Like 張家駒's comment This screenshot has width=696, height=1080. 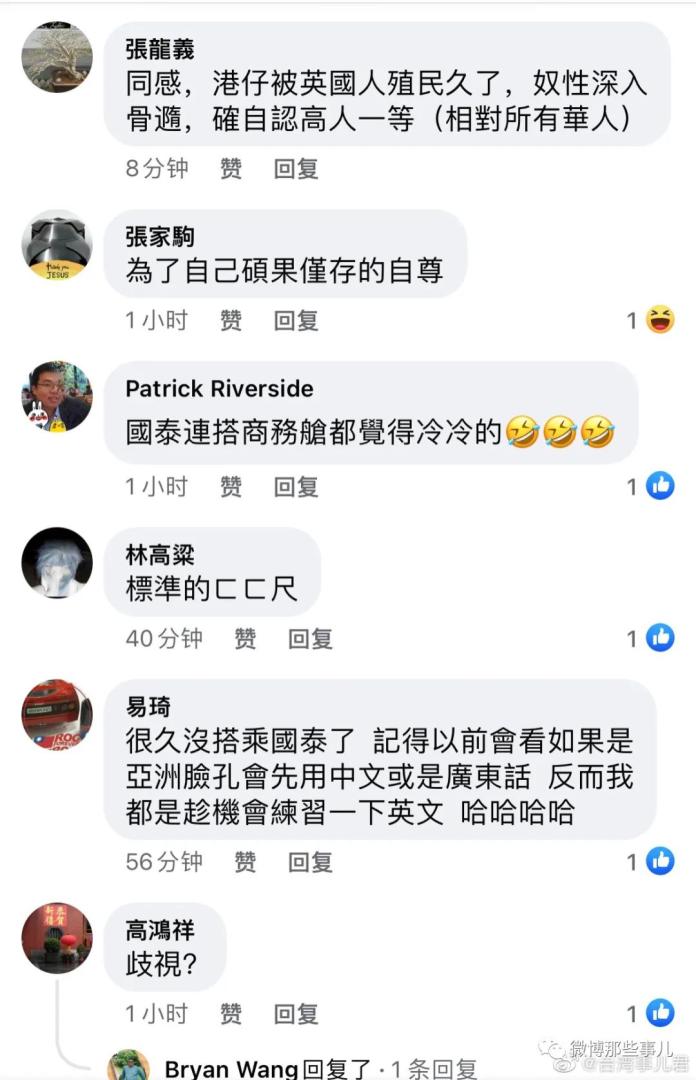(231, 320)
